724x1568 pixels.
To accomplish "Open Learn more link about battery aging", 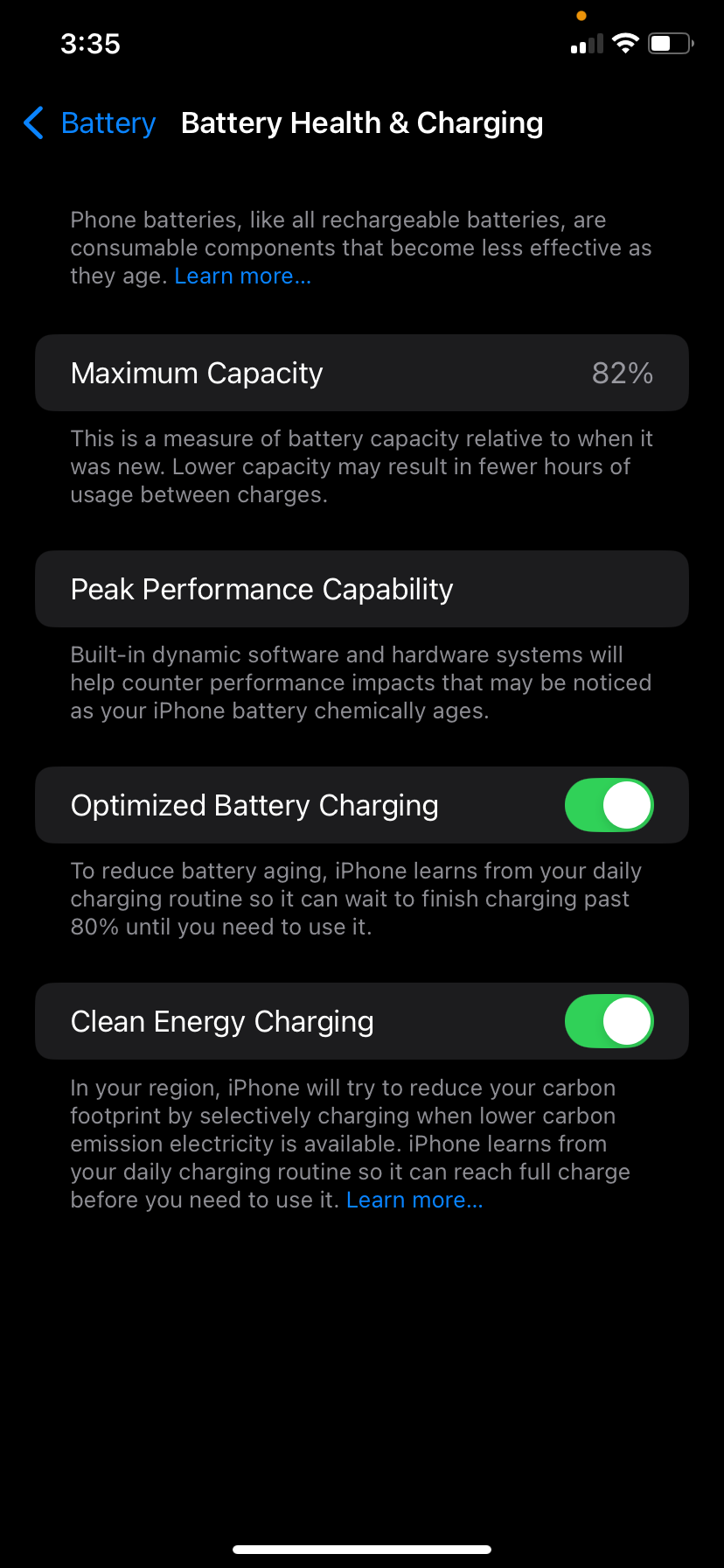I will (242, 276).
